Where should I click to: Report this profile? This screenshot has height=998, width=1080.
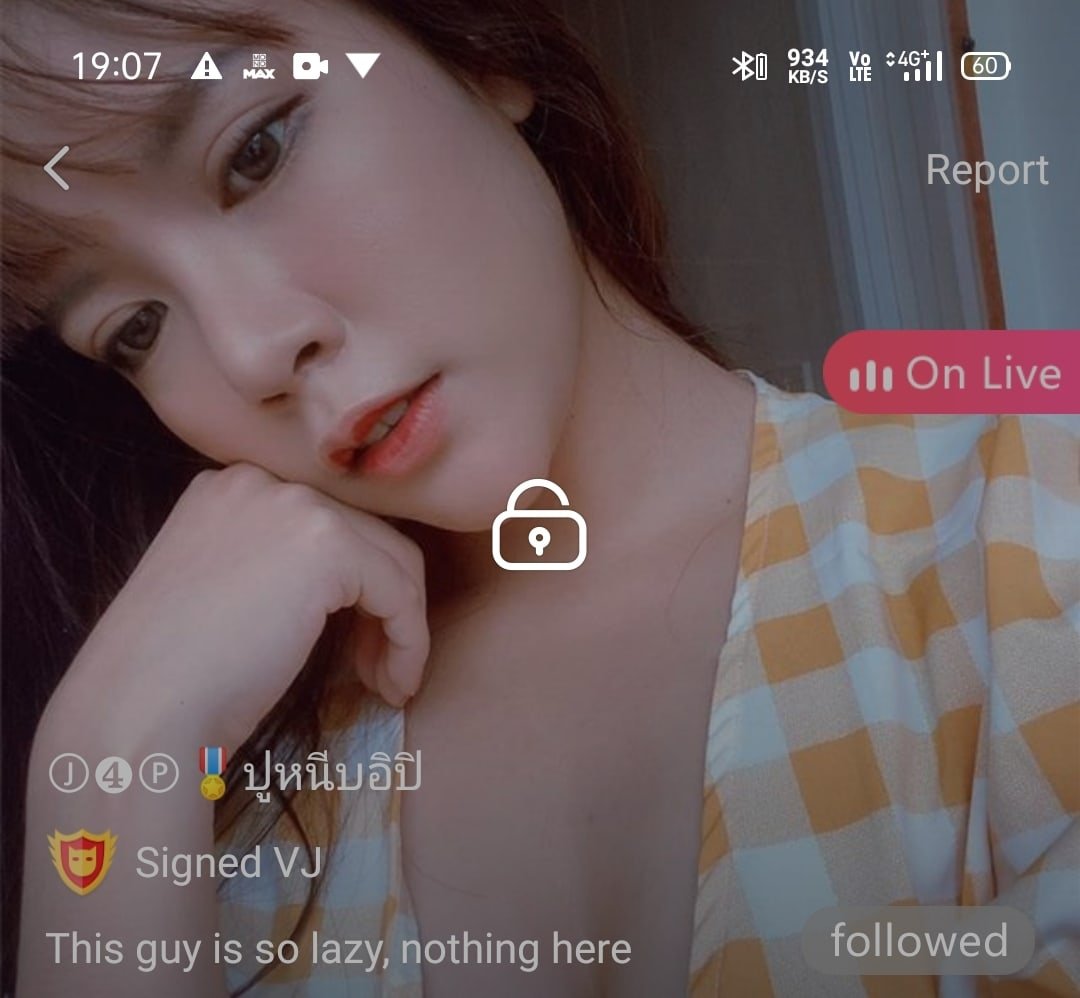click(x=986, y=170)
